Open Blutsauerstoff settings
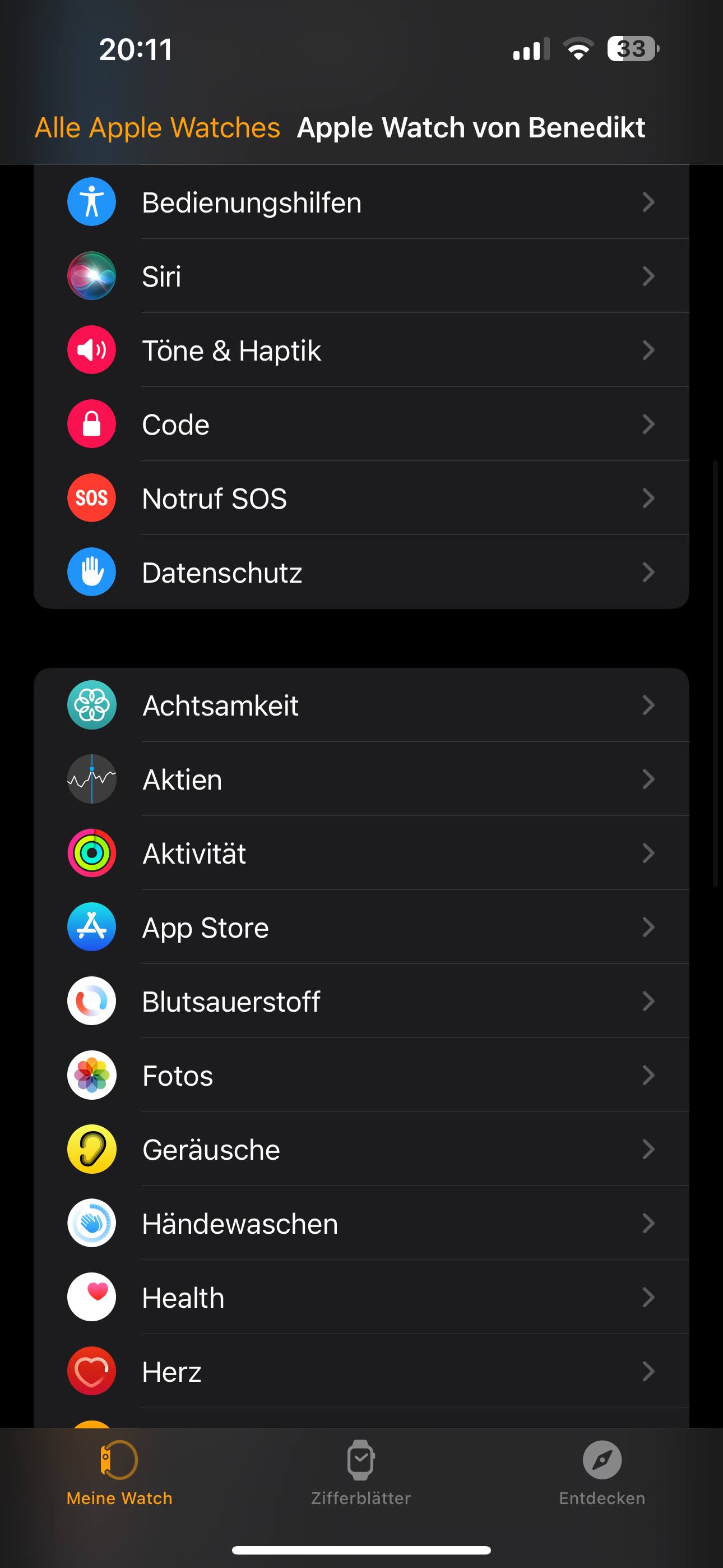This screenshot has width=723, height=1568. click(x=360, y=1002)
